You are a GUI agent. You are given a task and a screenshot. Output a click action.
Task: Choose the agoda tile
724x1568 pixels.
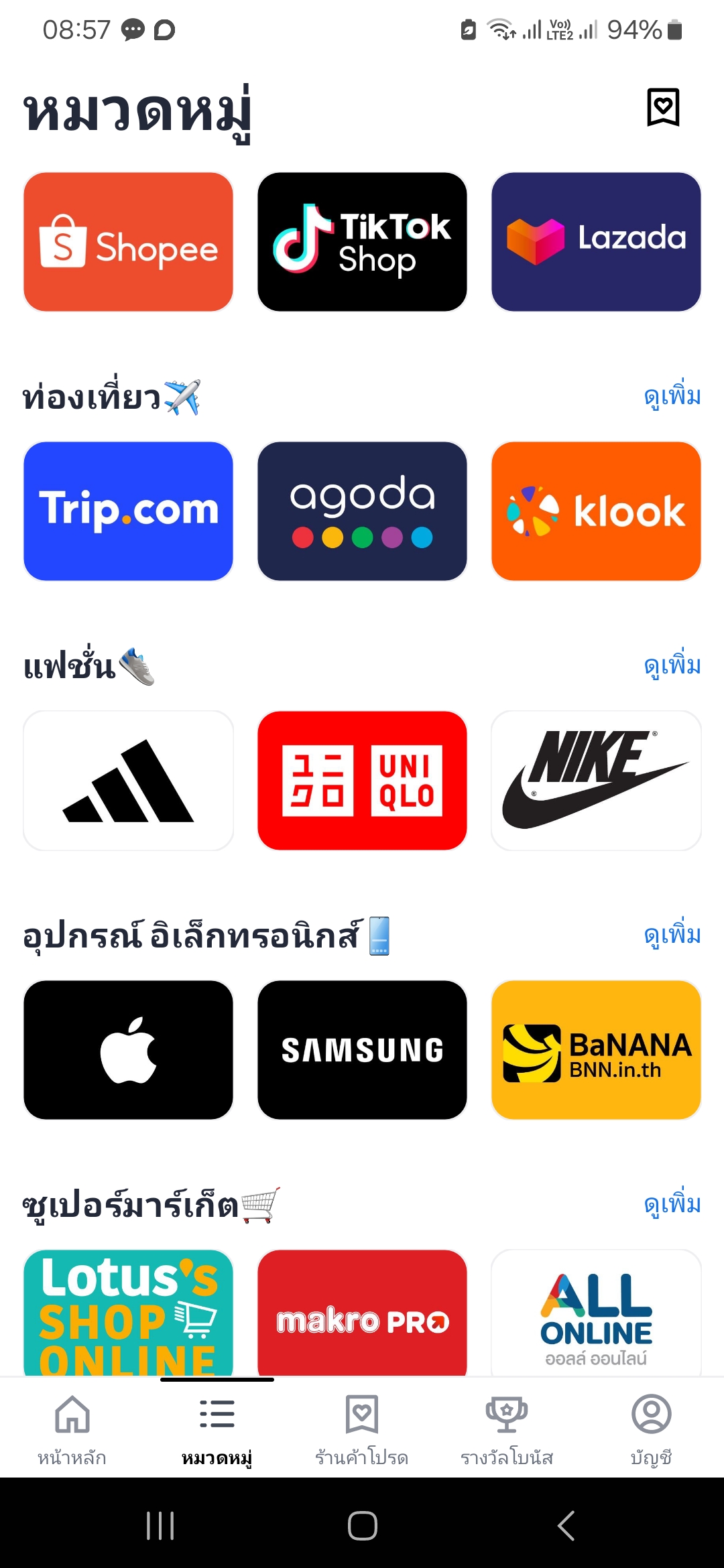[x=362, y=511]
